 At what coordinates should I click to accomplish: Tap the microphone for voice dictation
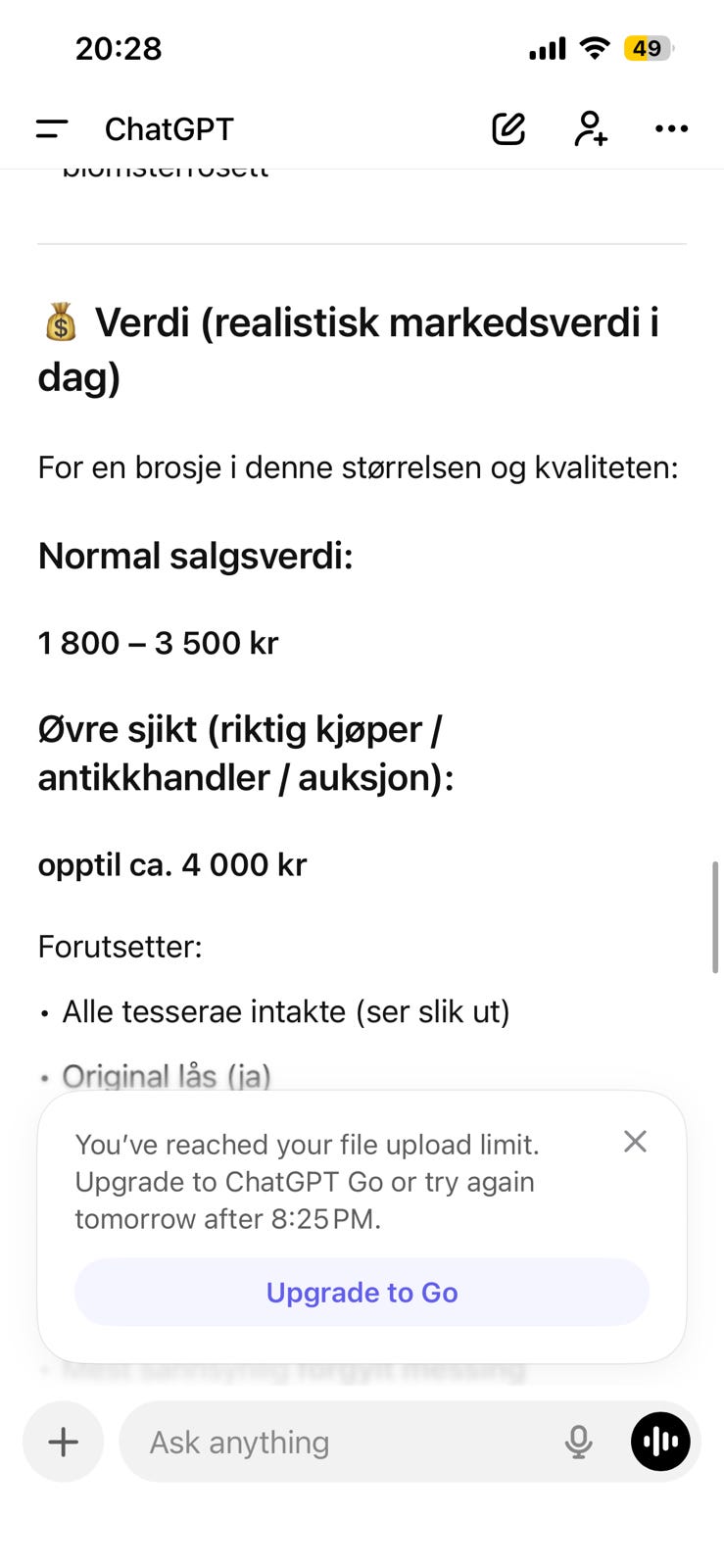(578, 1442)
